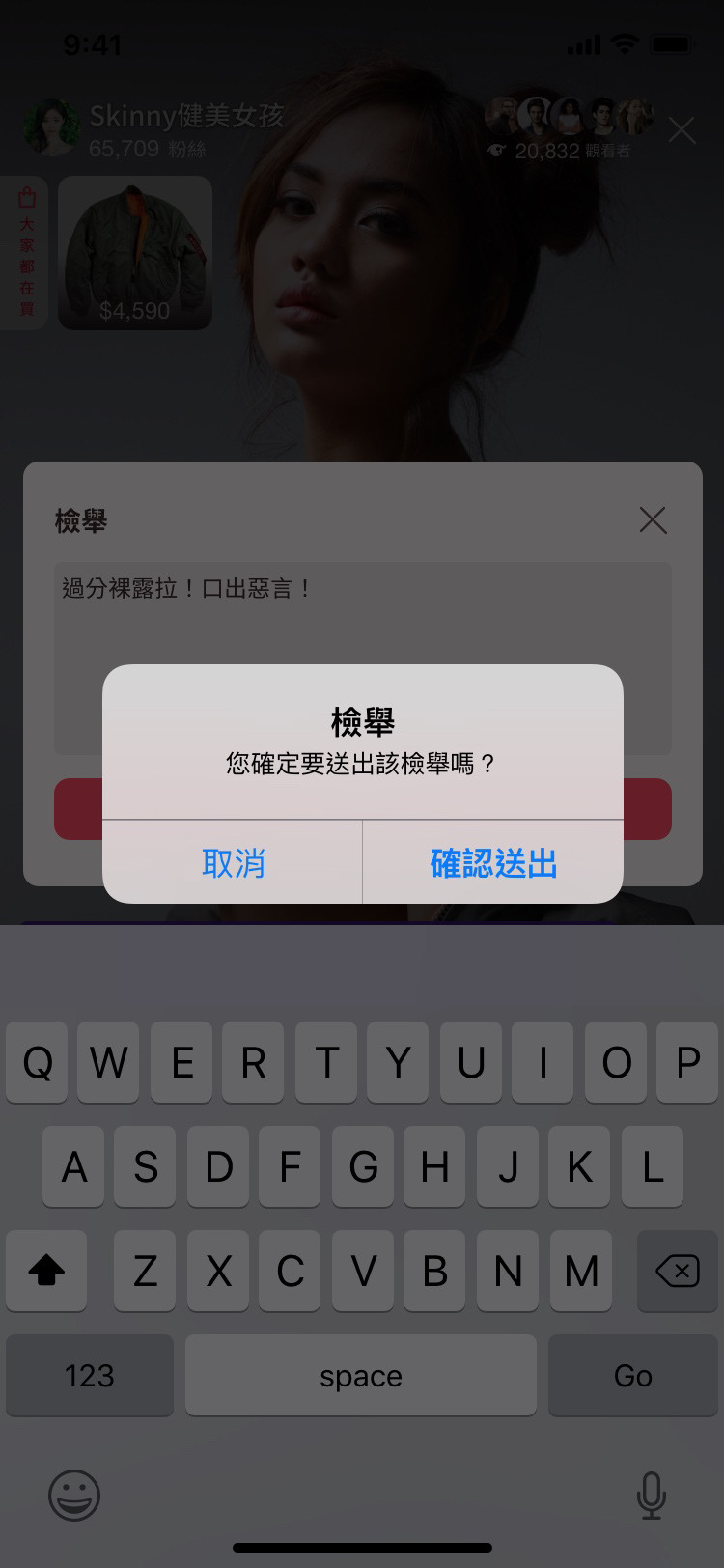Image resolution: width=724 pixels, height=1568 pixels.
Task: Tap the report text field
Action: [x=363, y=658]
